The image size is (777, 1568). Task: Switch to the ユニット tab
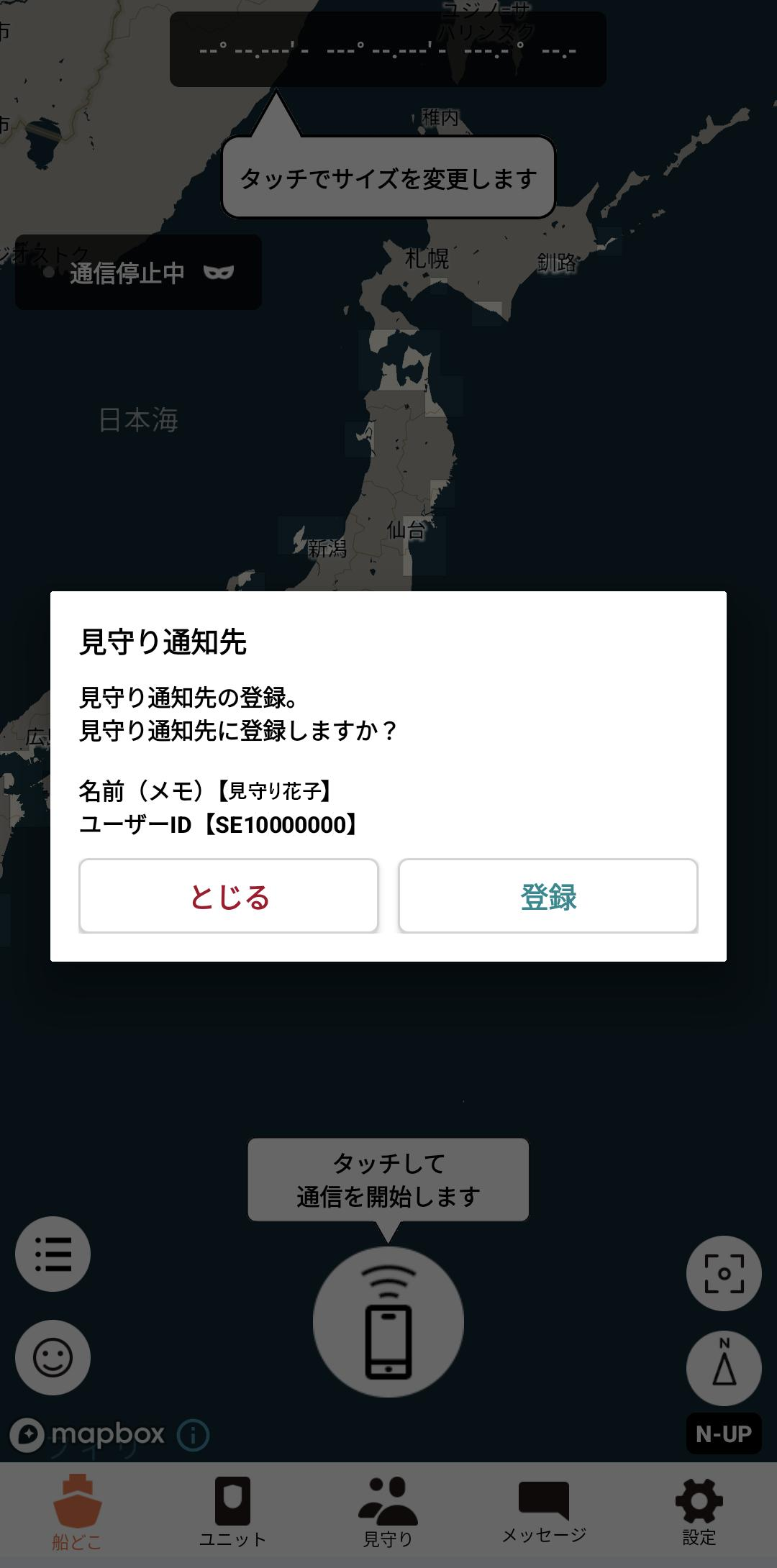(x=232, y=1513)
